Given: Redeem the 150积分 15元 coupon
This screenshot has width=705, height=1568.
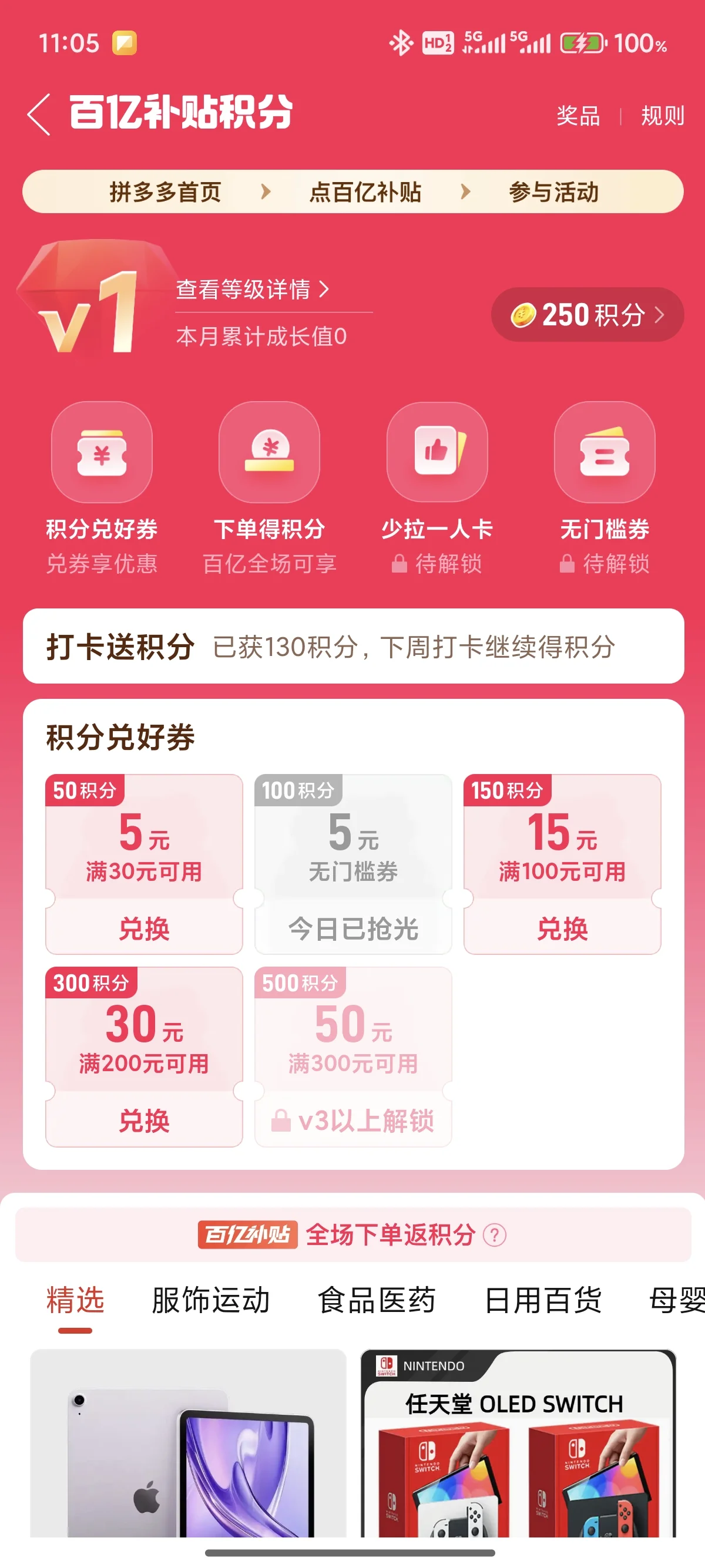Looking at the screenshot, I should pos(562,928).
